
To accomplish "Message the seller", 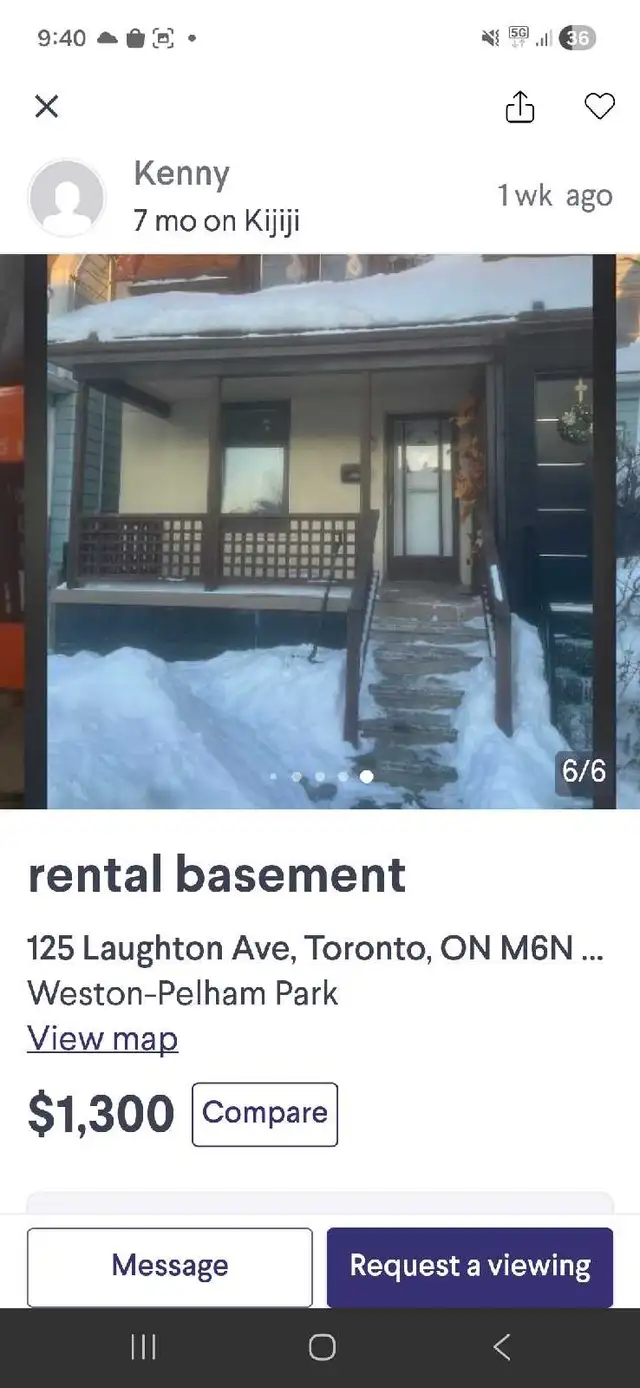I will (x=170, y=1266).
